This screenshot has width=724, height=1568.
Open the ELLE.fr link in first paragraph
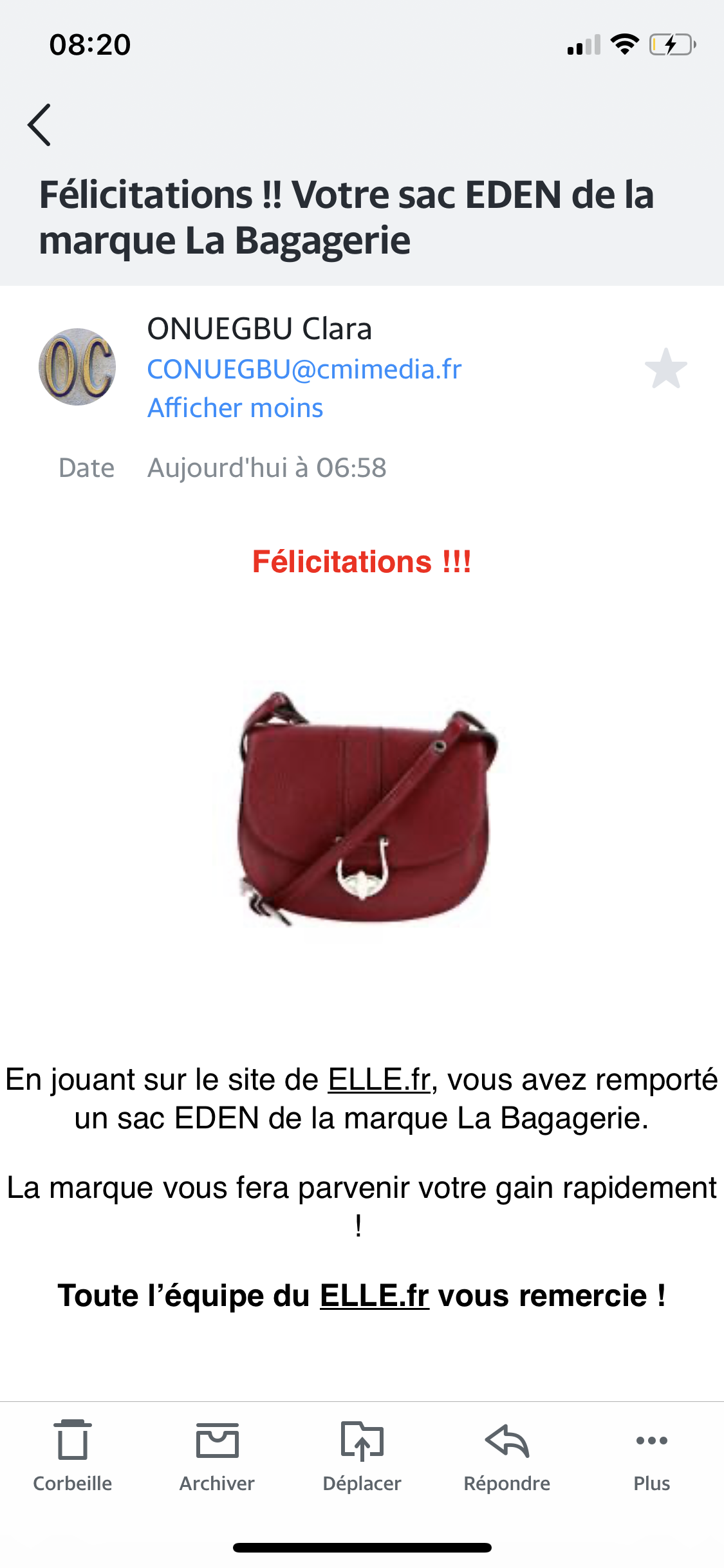(x=379, y=1079)
